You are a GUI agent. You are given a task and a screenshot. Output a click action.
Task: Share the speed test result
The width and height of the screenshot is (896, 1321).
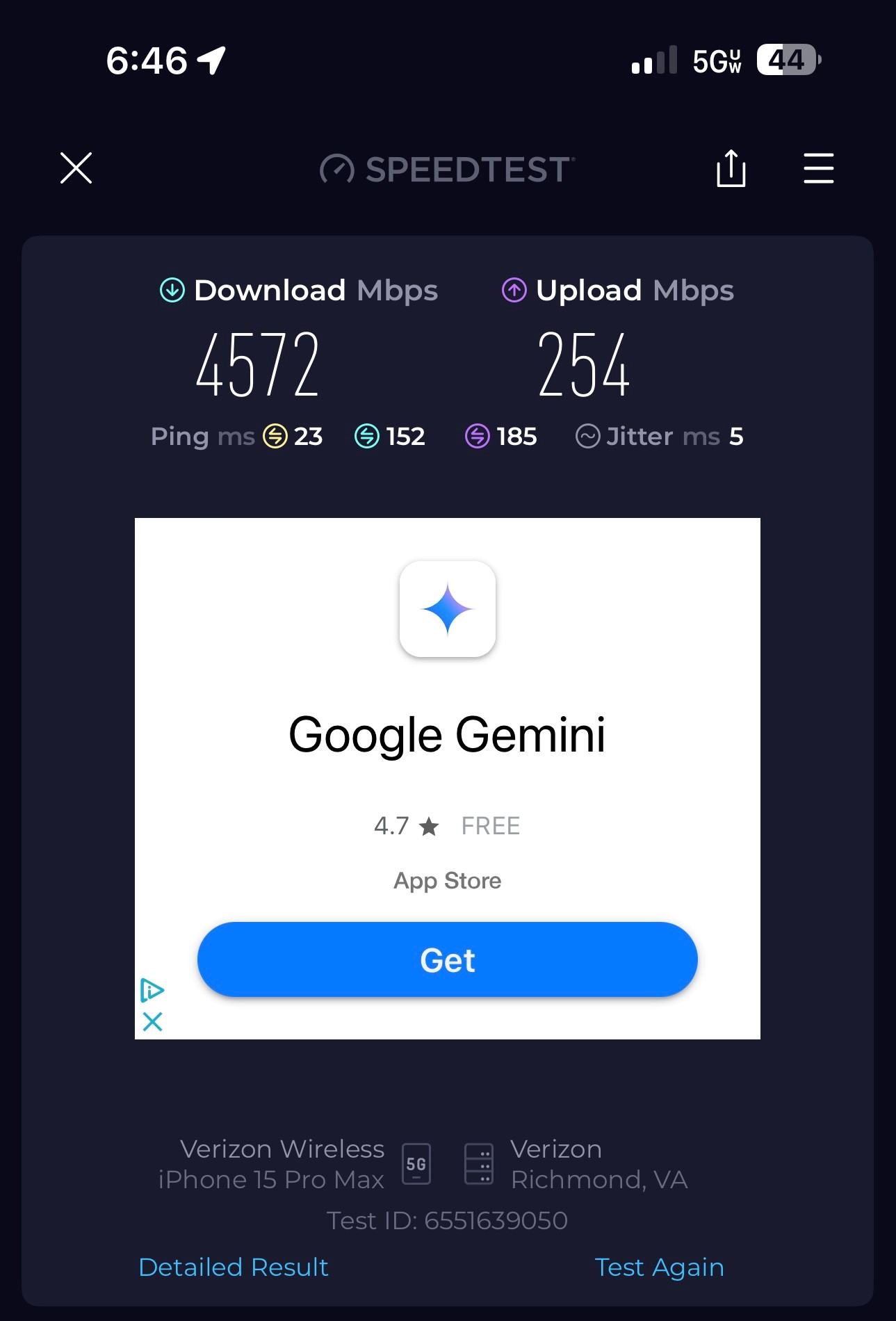(x=731, y=168)
